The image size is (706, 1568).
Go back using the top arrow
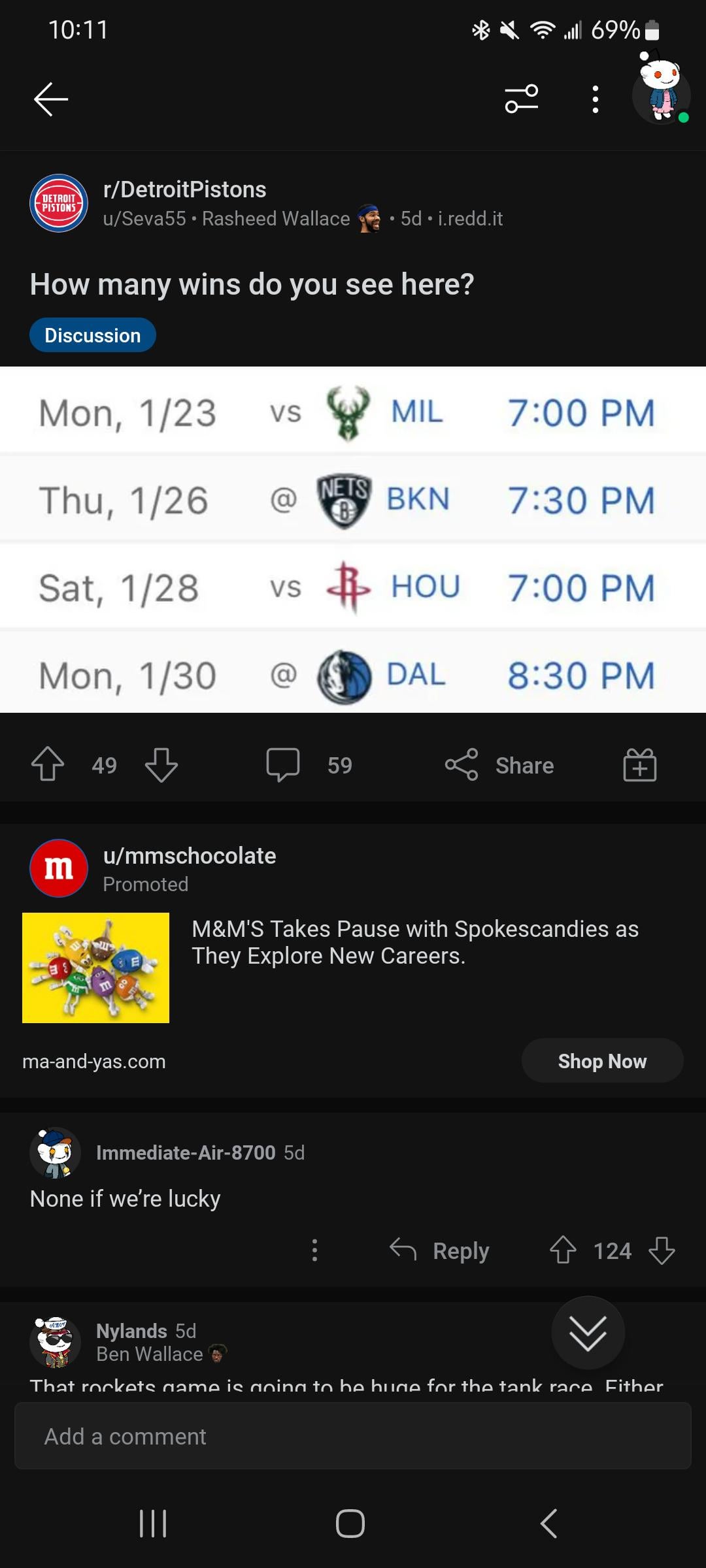click(x=51, y=99)
